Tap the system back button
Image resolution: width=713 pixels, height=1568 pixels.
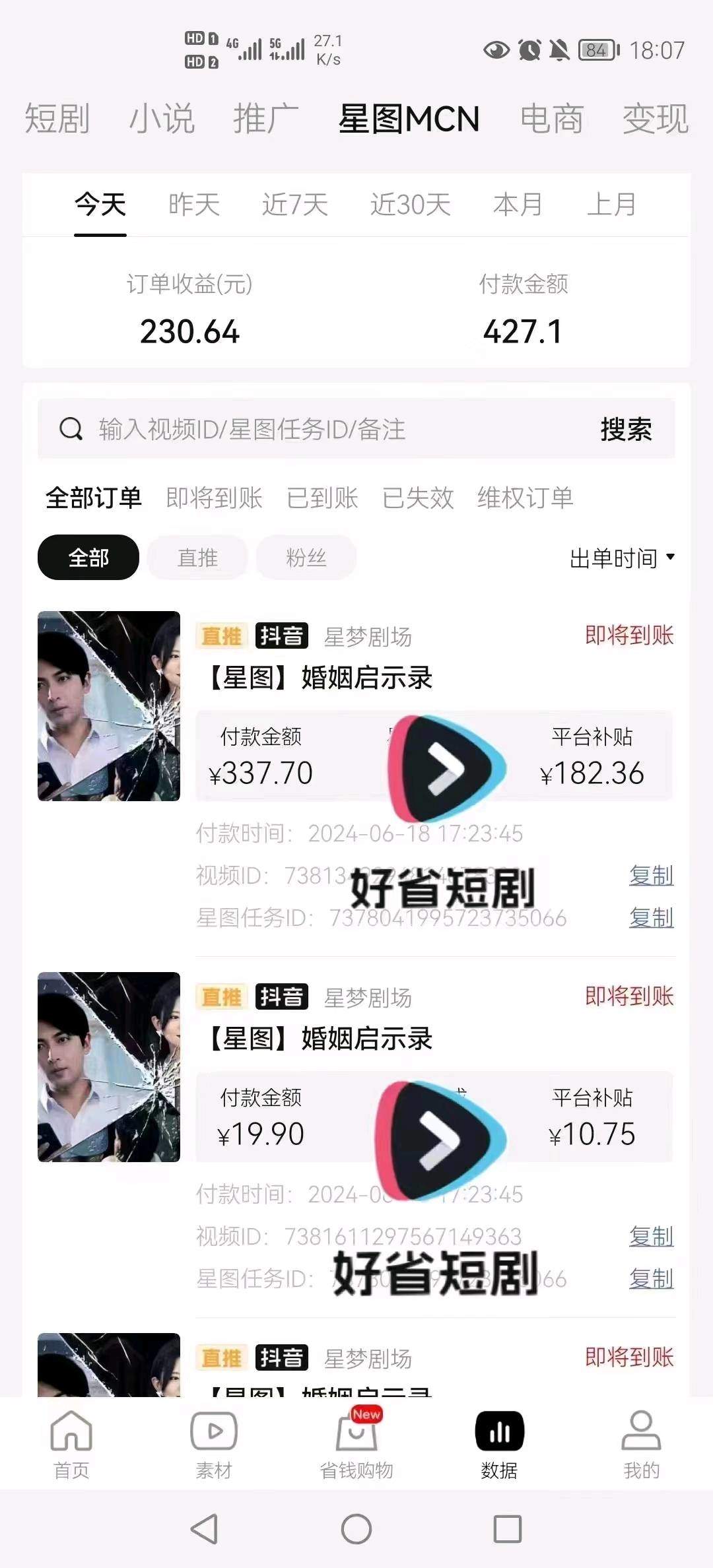coord(205,1528)
